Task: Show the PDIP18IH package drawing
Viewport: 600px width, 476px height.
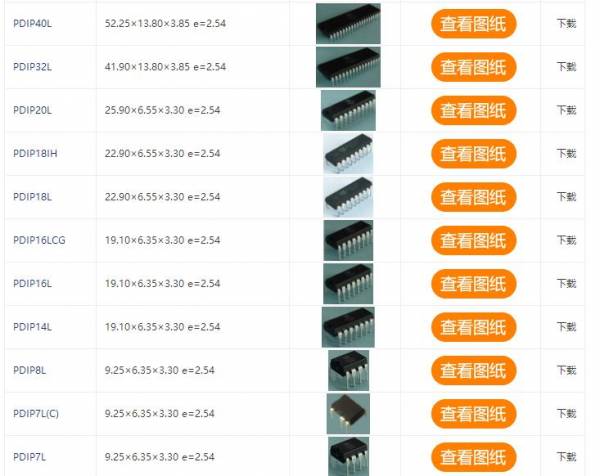Action: coord(473,153)
